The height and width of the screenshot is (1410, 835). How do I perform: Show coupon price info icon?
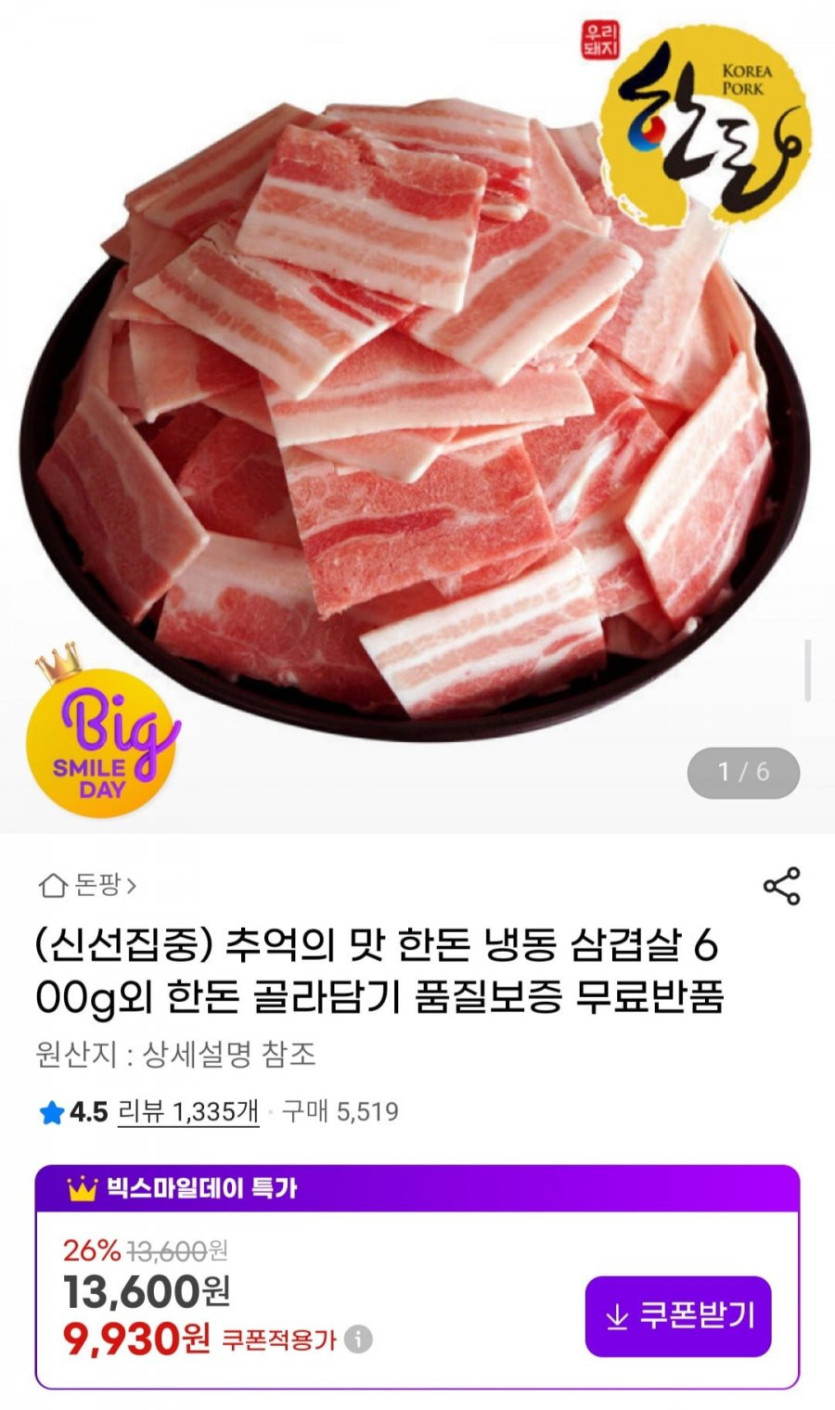pyautogui.click(x=358, y=1339)
